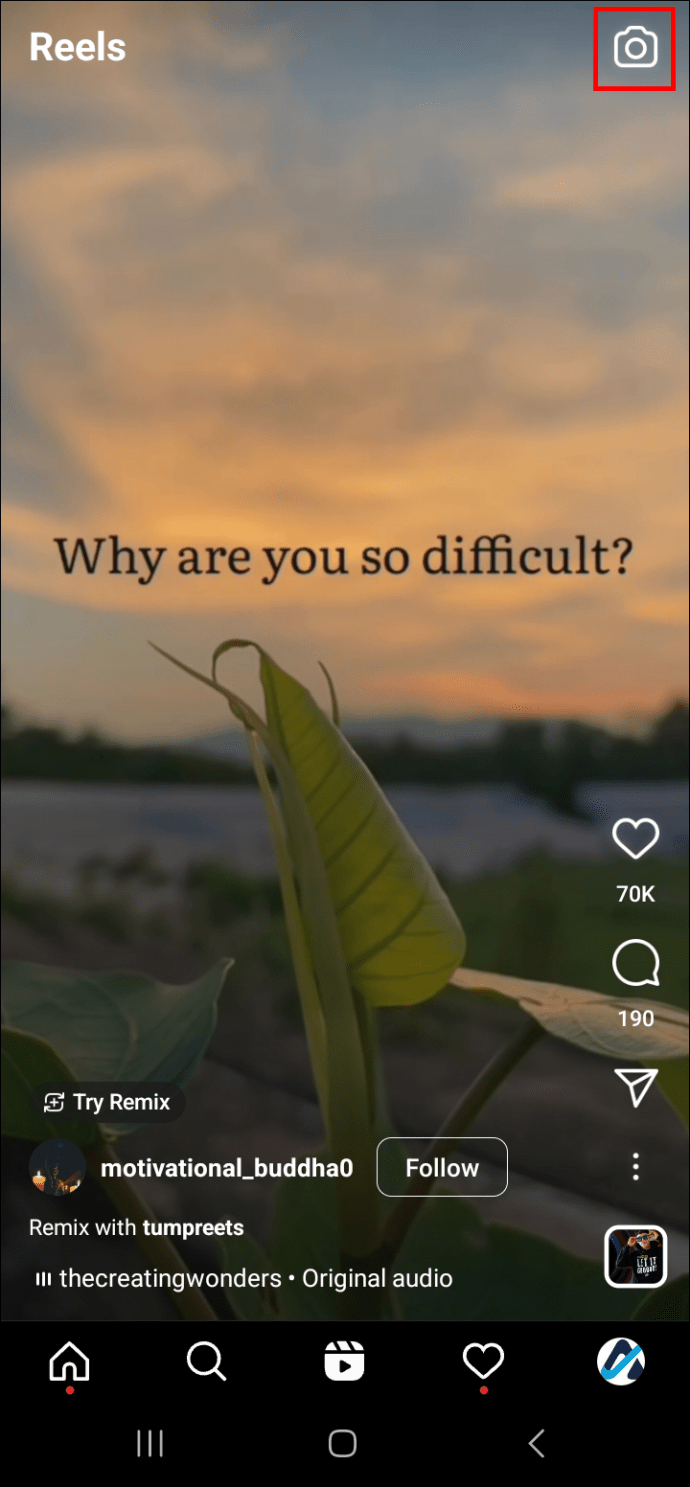The image size is (690, 1487).
Task: Go back using the system back button
Action: (537, 1443)
